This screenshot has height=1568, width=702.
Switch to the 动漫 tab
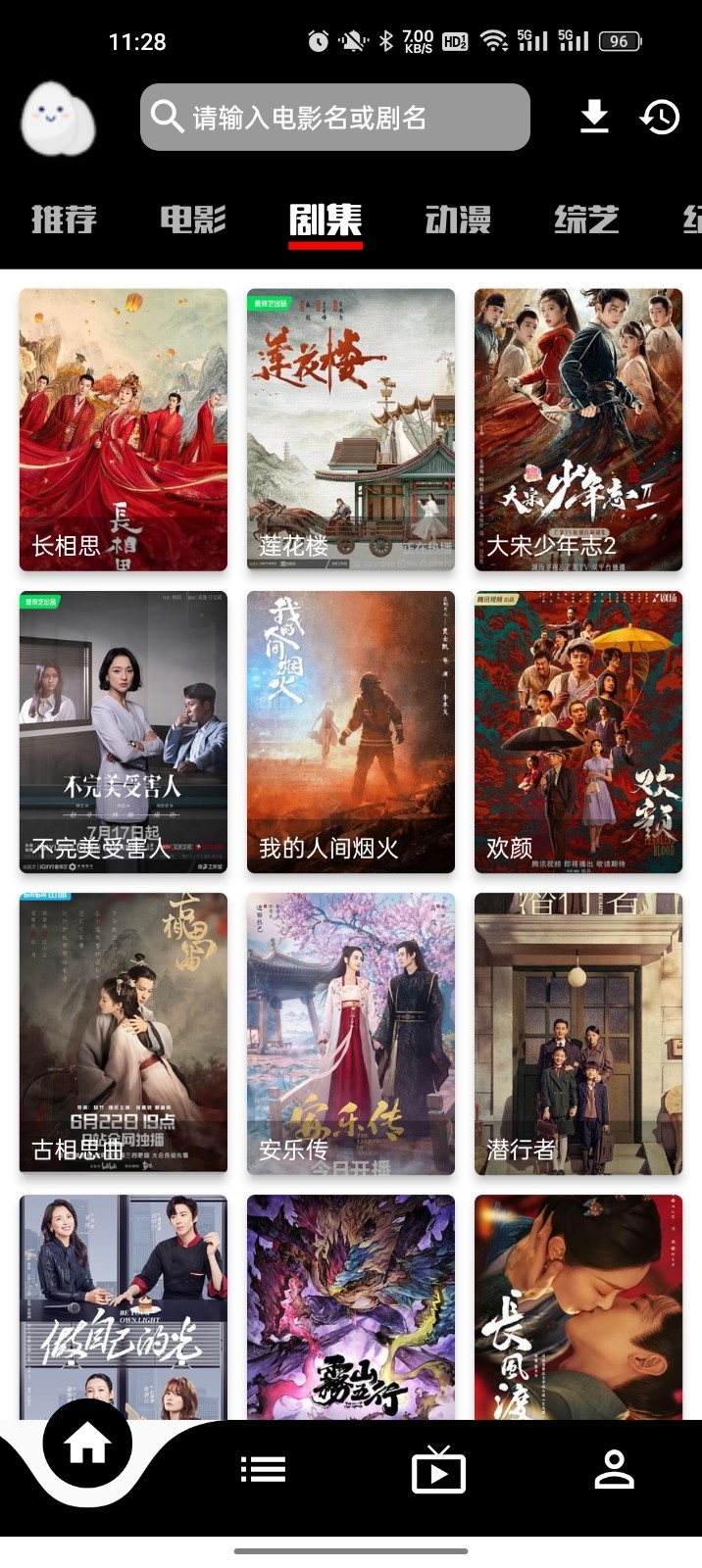click(458, 220)
